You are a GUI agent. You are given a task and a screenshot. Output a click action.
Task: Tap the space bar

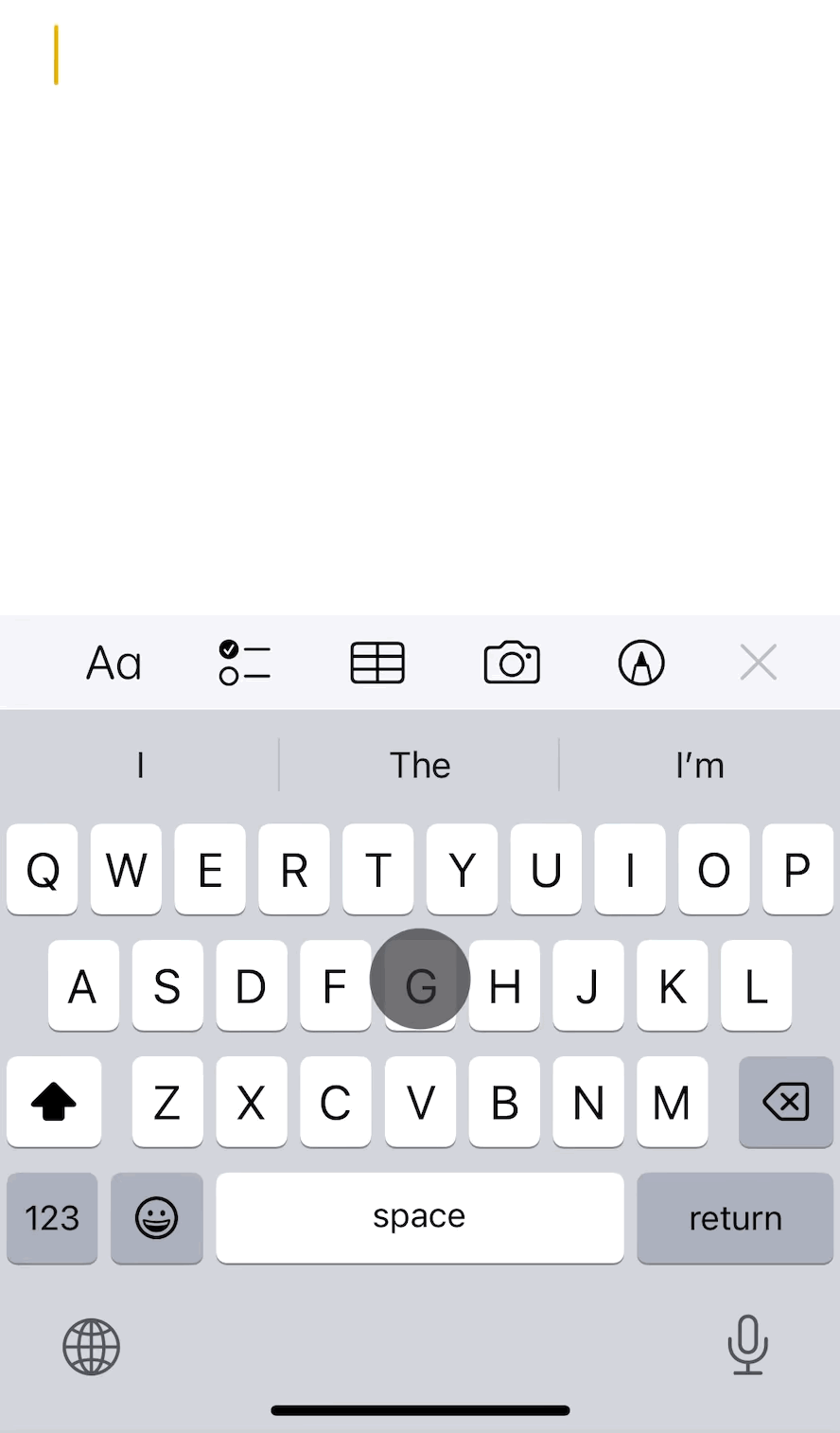click(x=420, y=1218)
